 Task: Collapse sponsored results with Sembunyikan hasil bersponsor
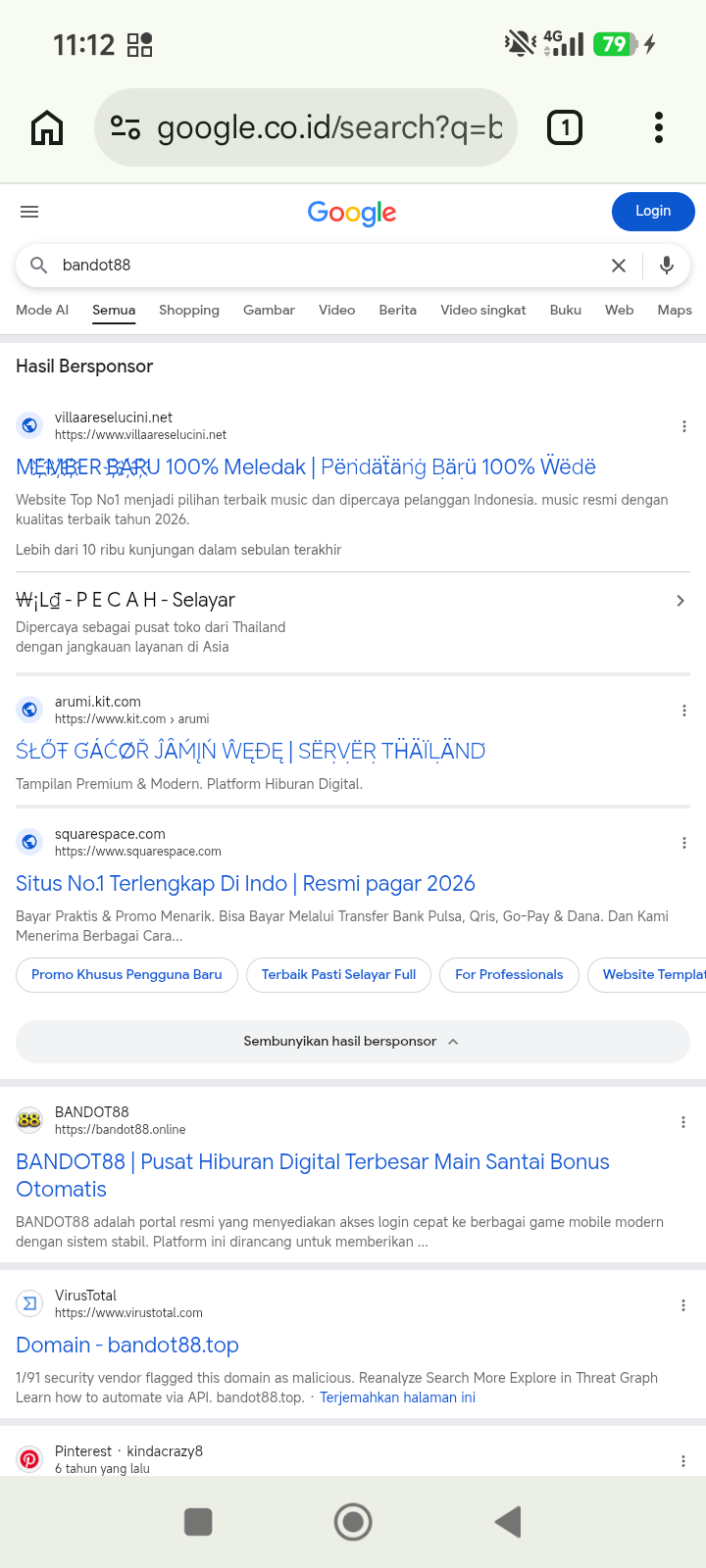pos(353,1042)
